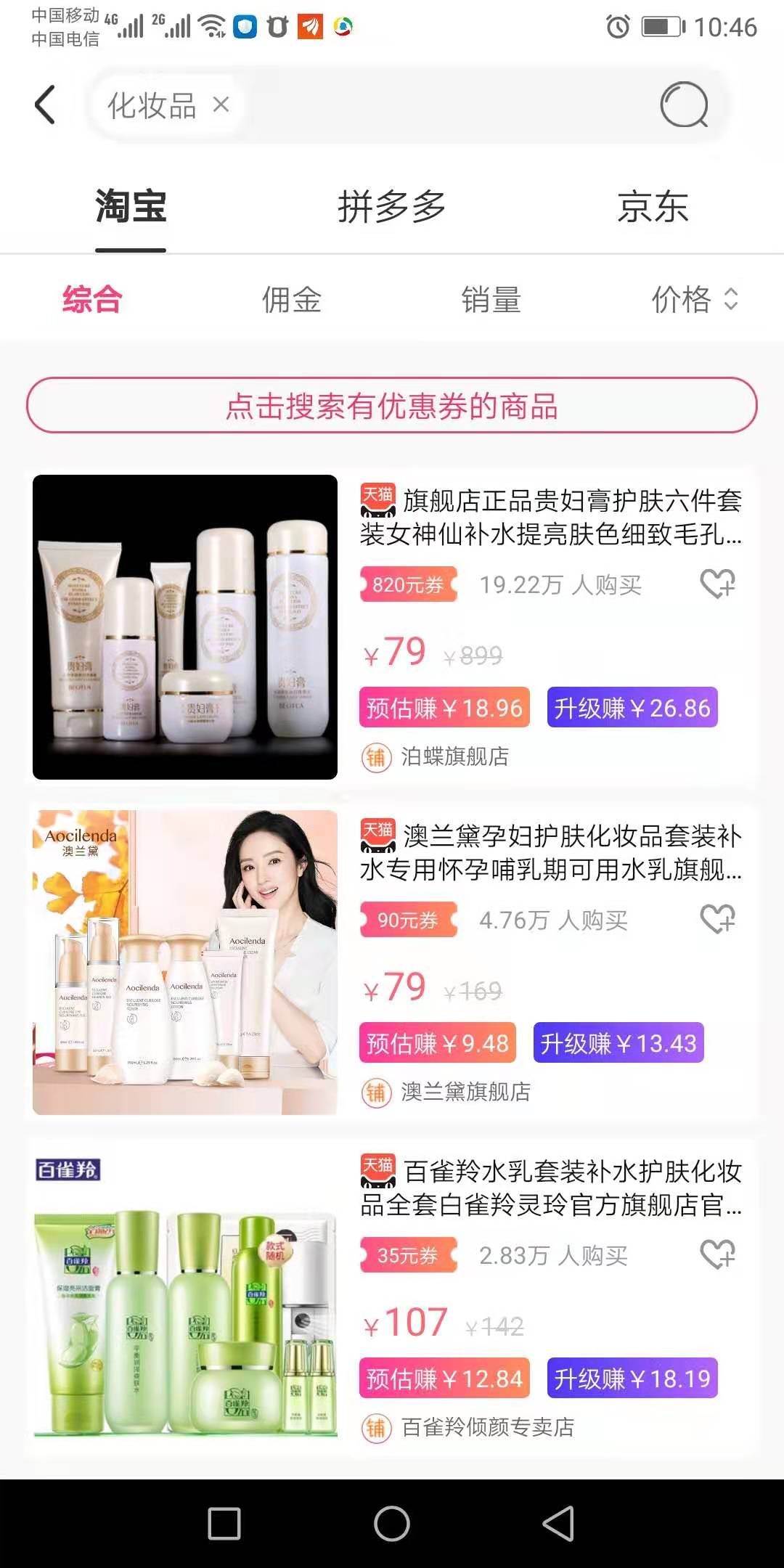Image resolution: width=784 pixels, height=1568 pixels.
Task: Sort results by 销量
Action: pyautogui.click(x=491, y=299)
